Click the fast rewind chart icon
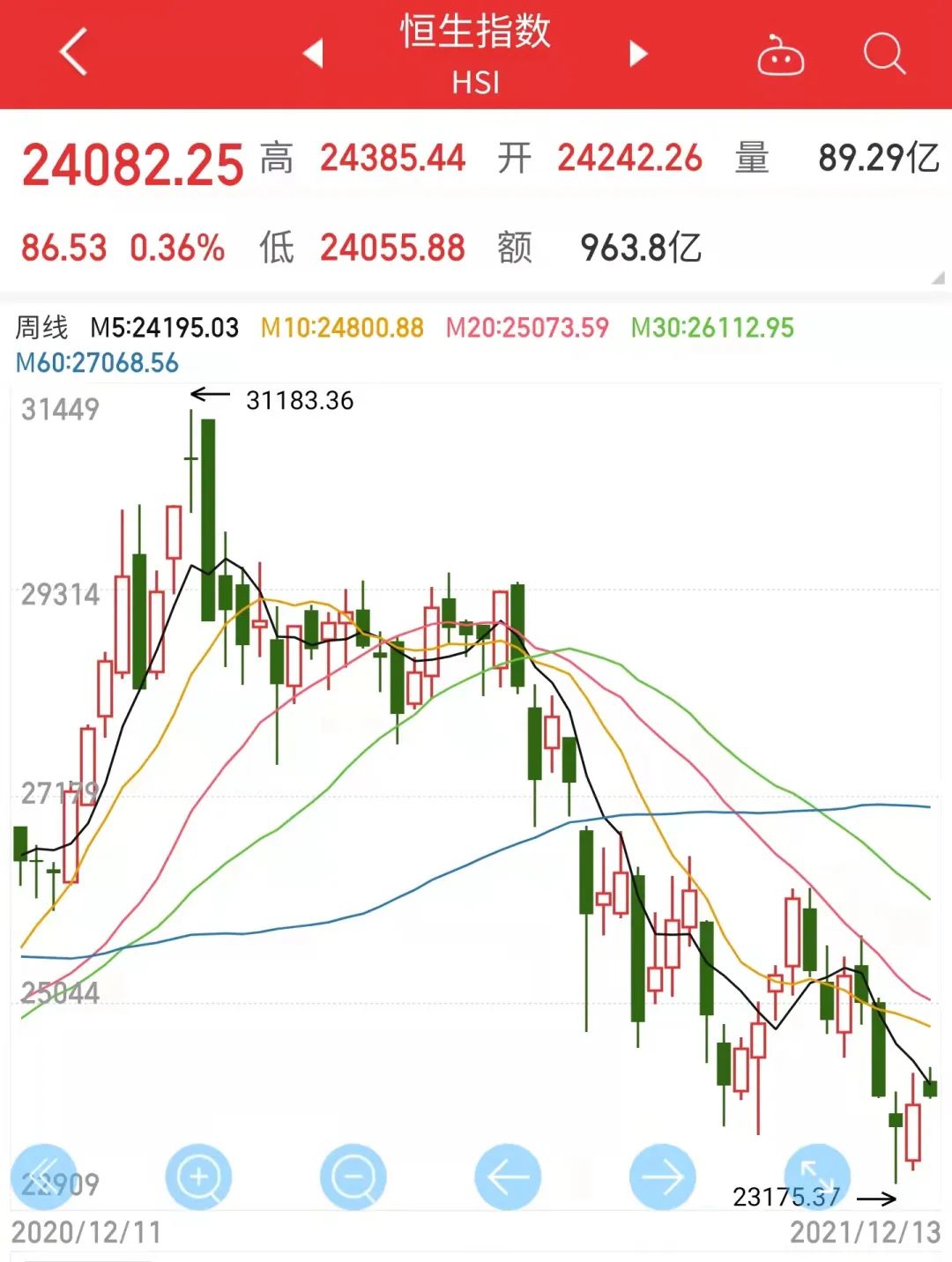 [x=46, y=1177]
